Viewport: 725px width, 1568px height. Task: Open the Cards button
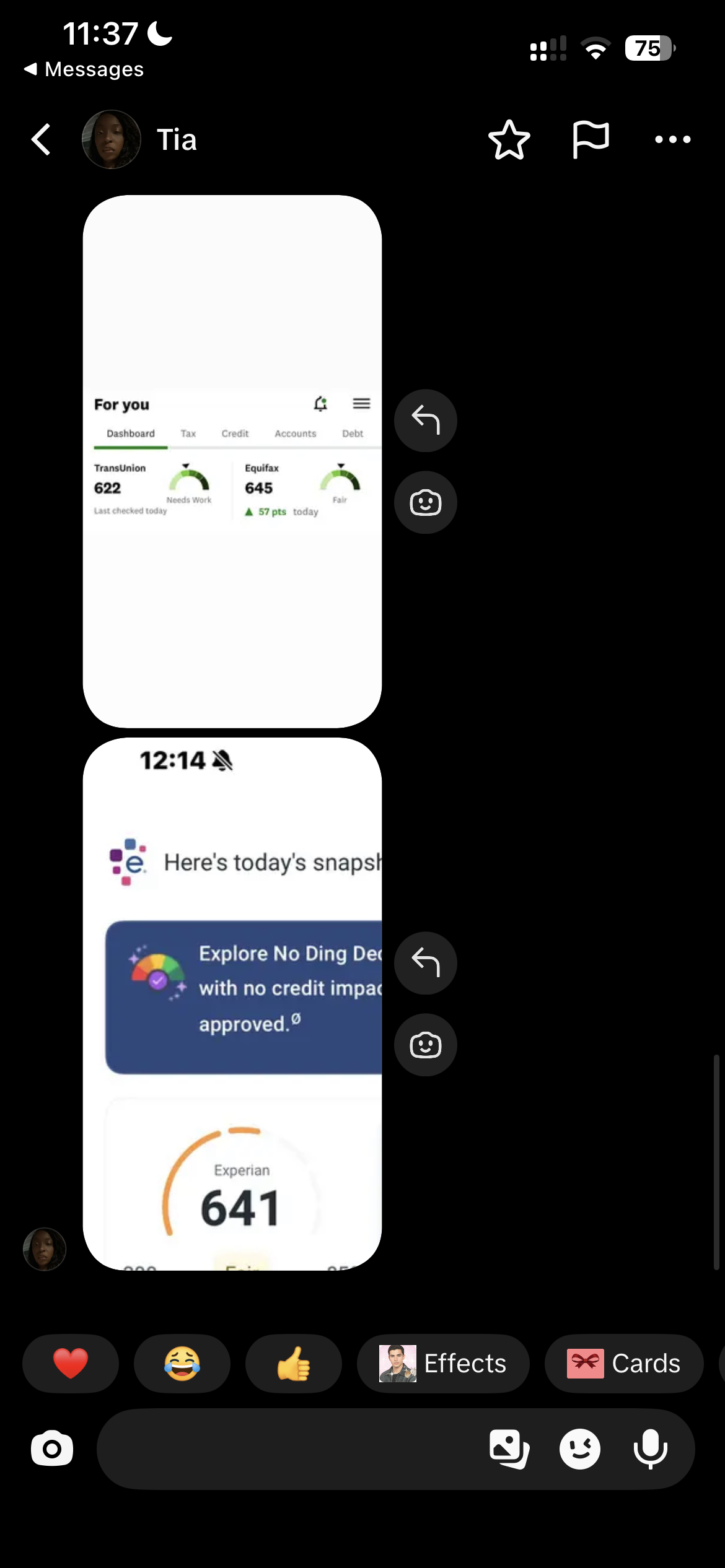point(624,1363)
